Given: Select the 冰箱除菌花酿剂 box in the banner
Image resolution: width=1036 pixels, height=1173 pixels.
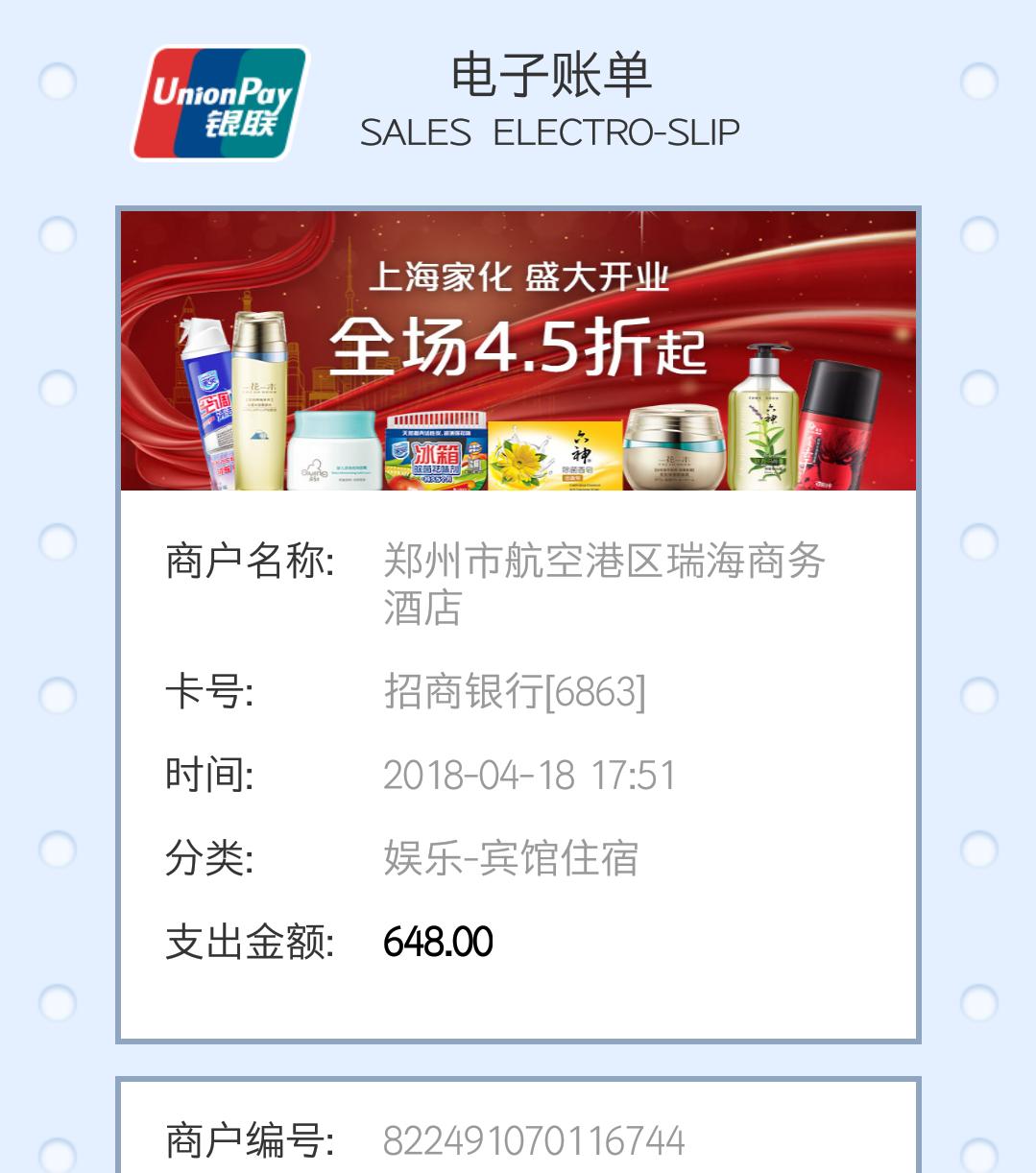Looking at the screenshot, I should pyautogui.click(x=432, y=451).
